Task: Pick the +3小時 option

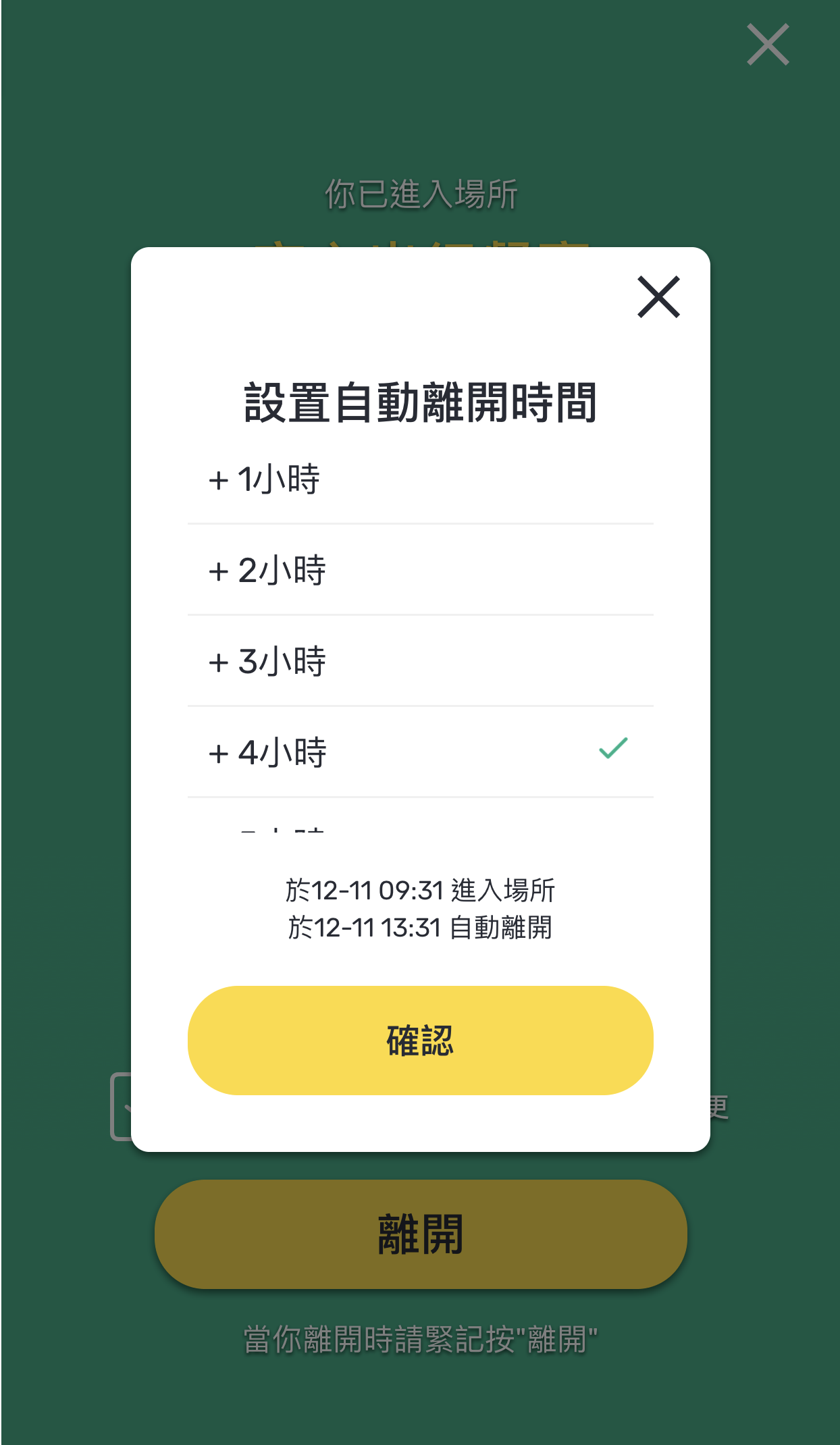Action: [x=420, y=661]
